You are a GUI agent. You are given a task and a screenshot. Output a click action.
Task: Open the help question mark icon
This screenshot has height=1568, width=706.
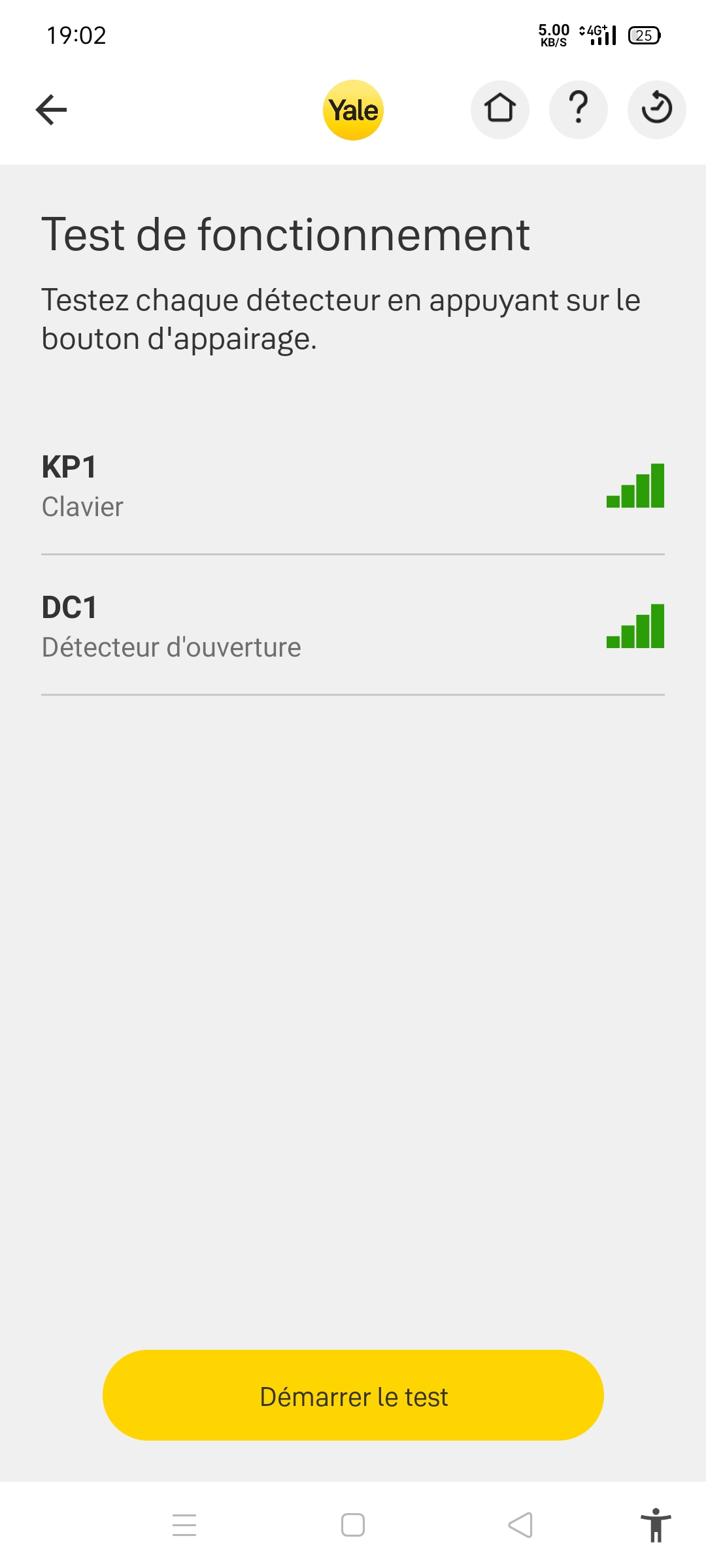(x=579, y=110)
